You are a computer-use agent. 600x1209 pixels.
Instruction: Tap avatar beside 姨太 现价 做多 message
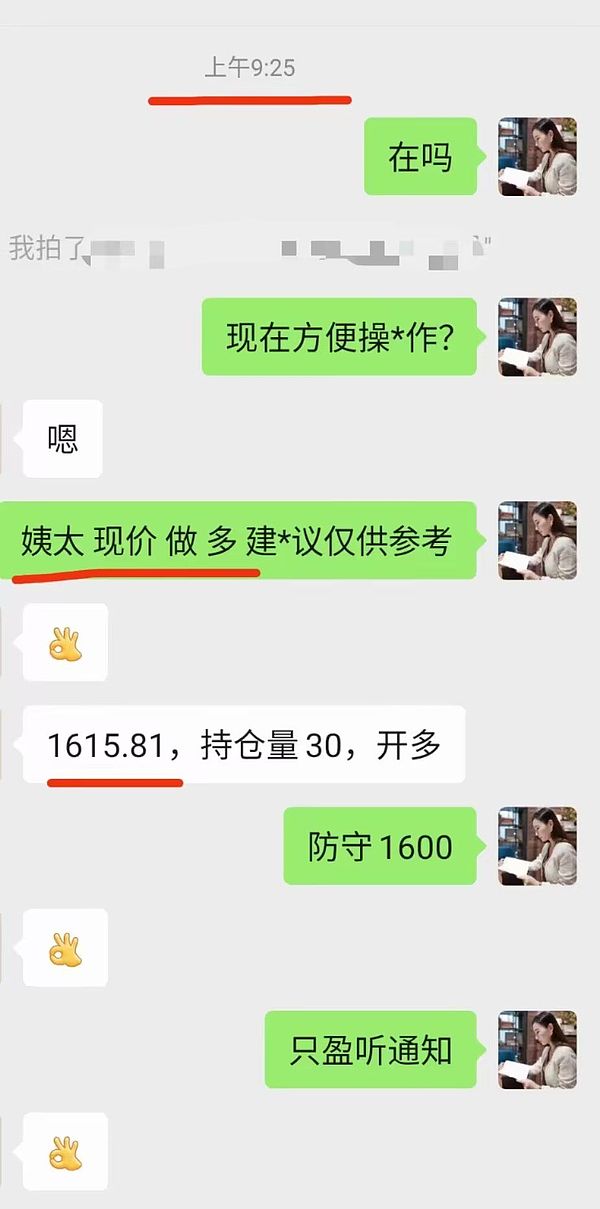[x=537, y=540]
